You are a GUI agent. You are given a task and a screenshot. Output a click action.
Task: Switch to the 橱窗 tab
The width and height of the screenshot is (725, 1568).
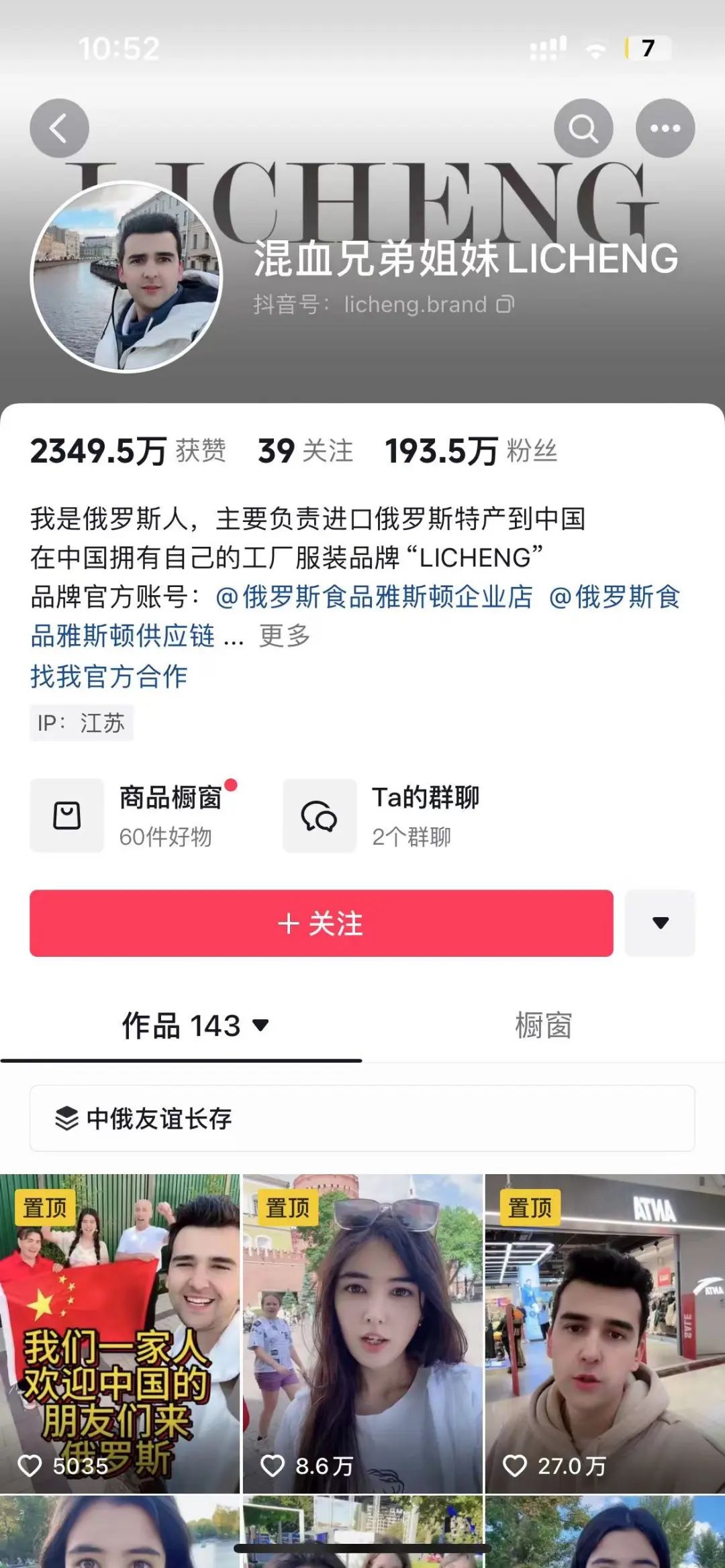[543, 1026]
